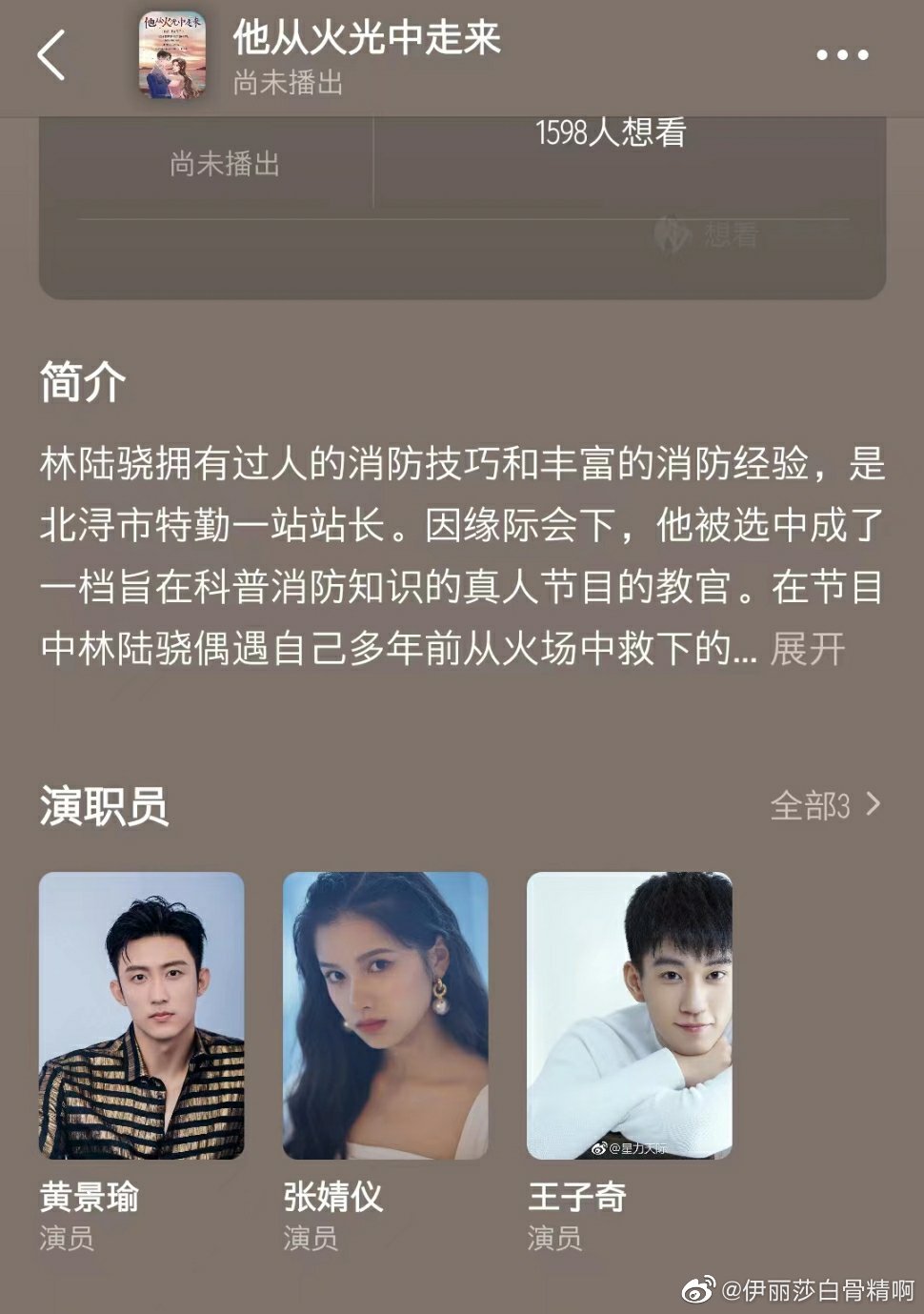Open actor 王子奇's profile card
Screen dimensions: 924x1314
629,1016
